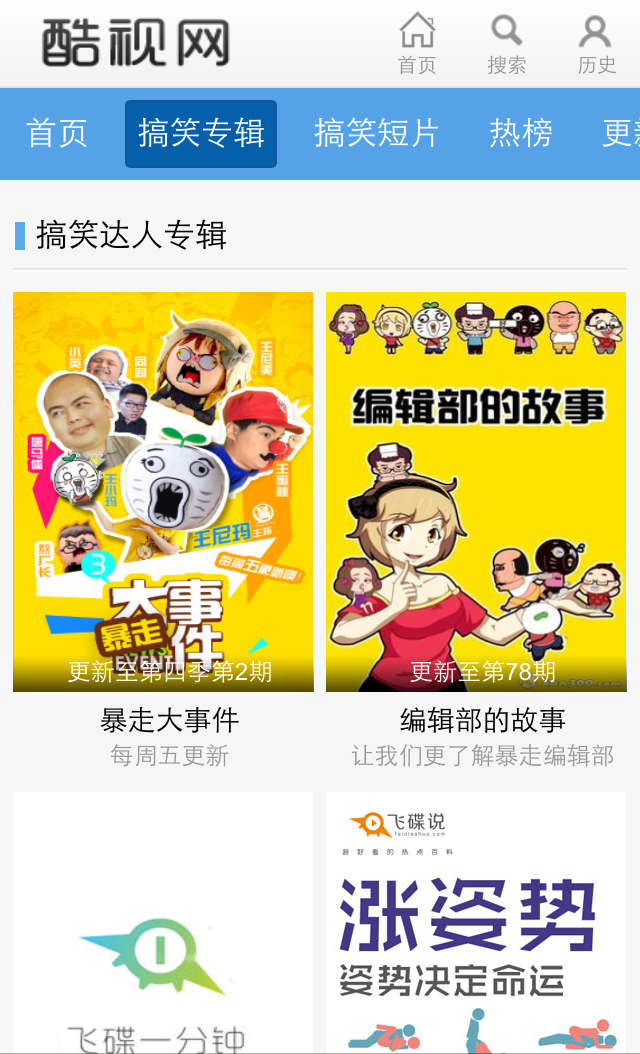Switch to the 搞笑短片 tab
Image resolution: width=640 pixels, height=1054 pixels.
point(376,133)
